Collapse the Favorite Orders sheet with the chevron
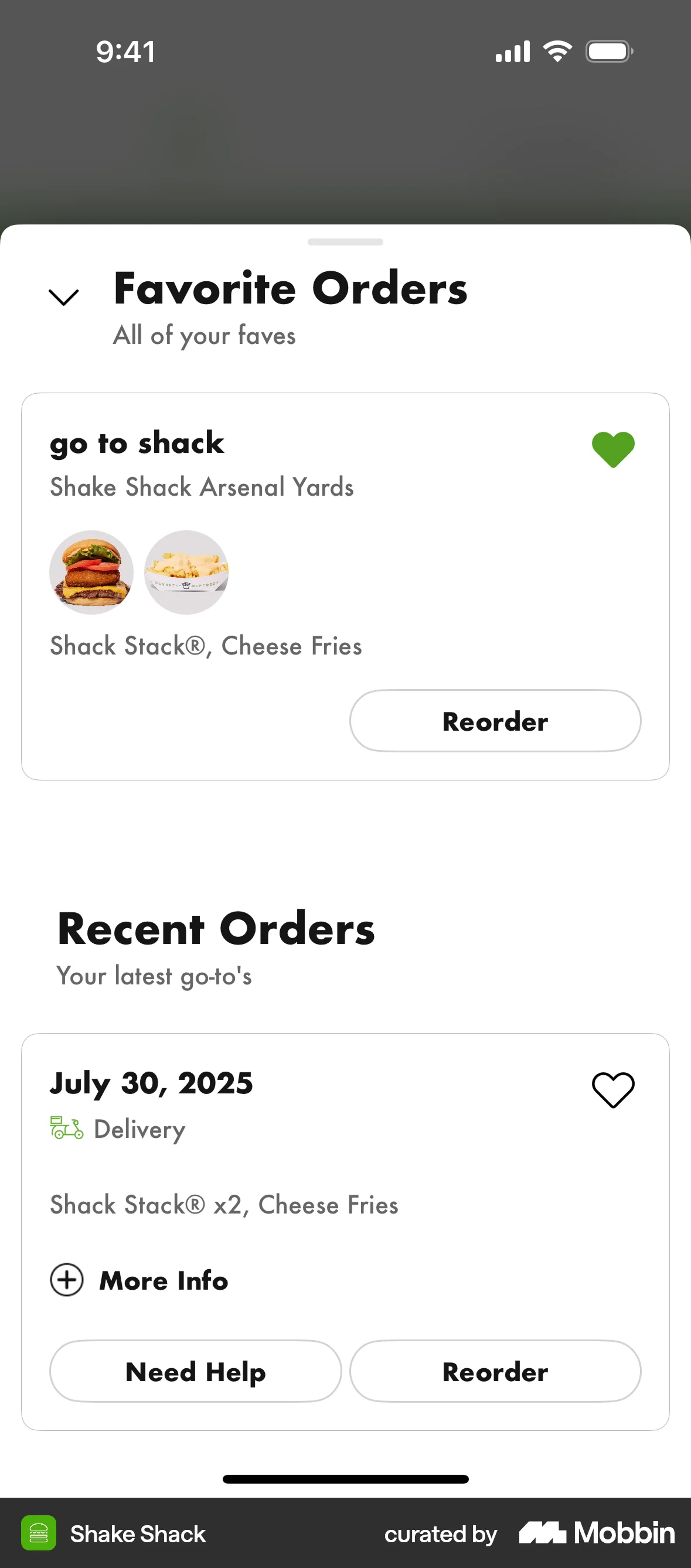The image size is (691, 1568). [x=63, y=296]
